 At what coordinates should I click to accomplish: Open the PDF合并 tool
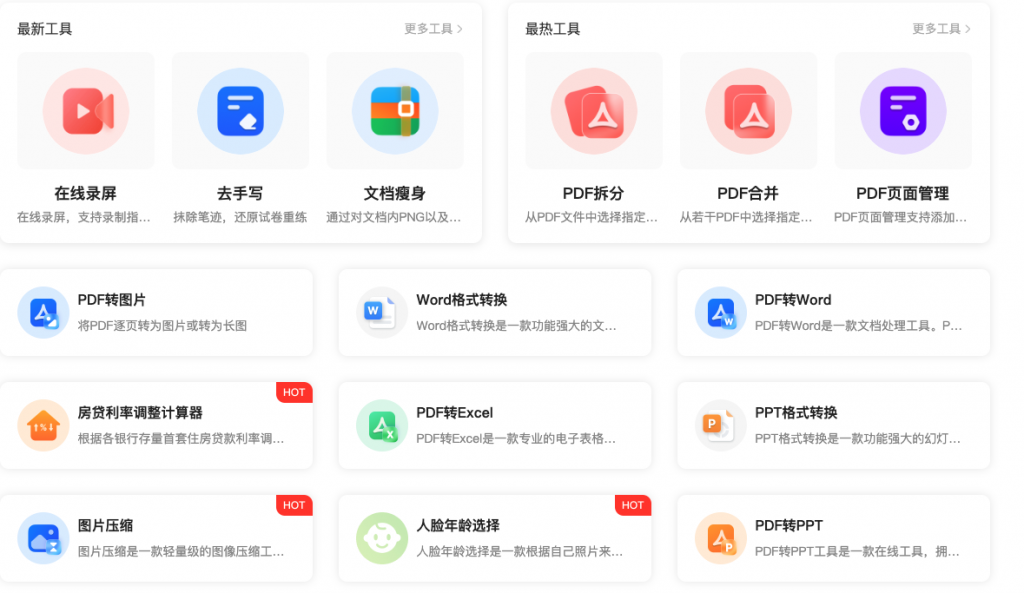tap(748, 140)
